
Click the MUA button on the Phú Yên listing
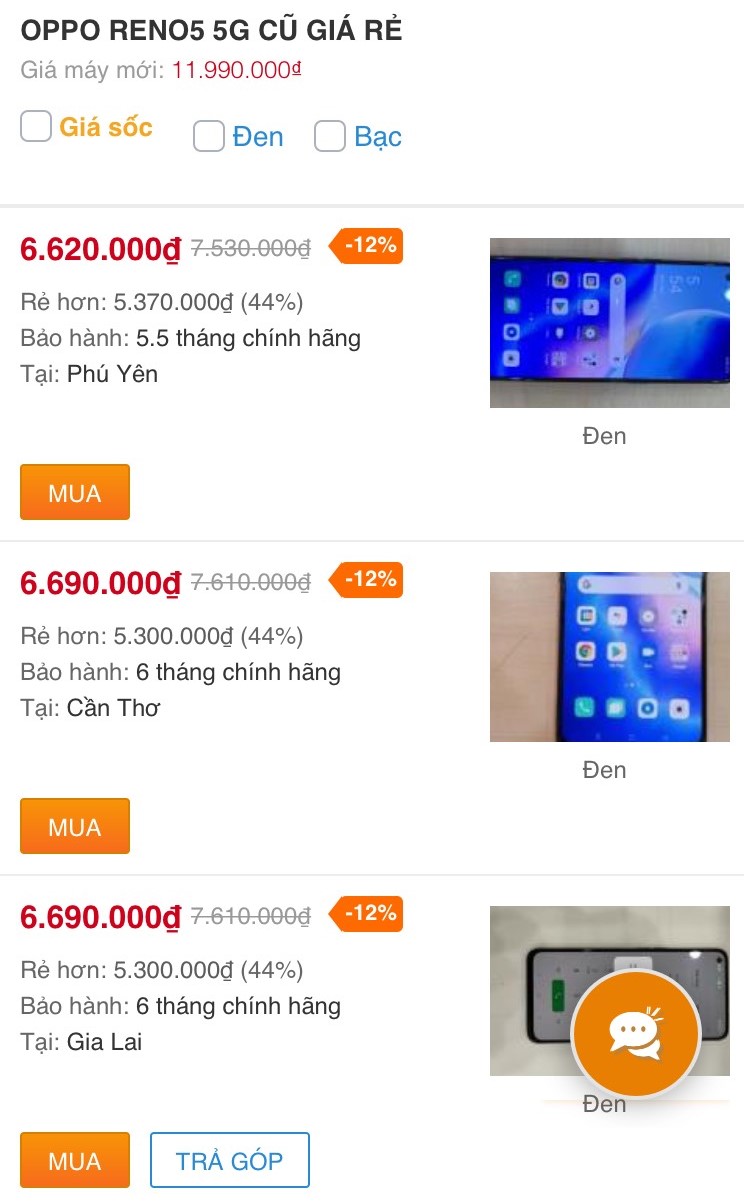pyautogui.click(x=74, y=492)
